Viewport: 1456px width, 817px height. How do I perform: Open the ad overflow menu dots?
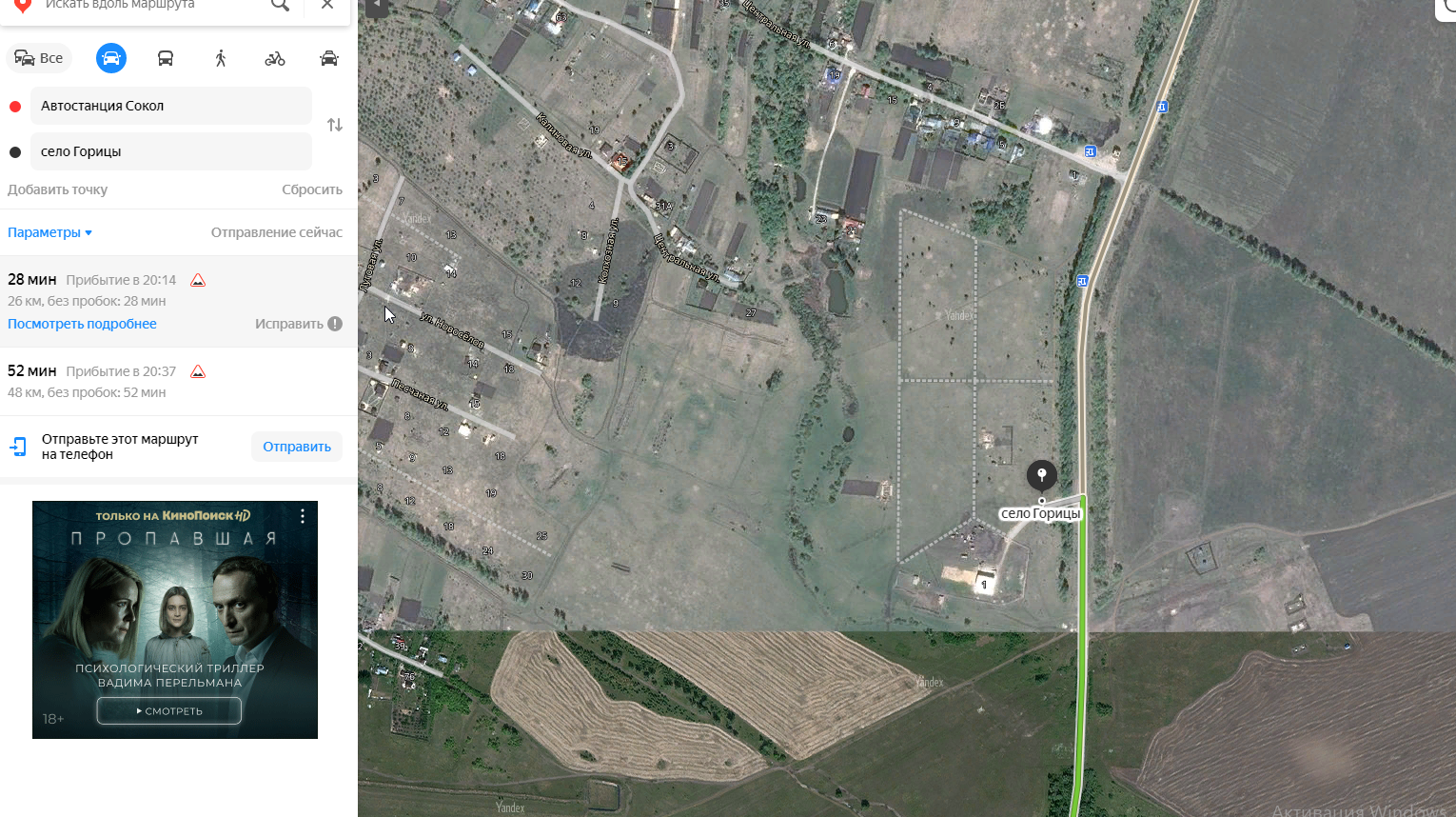tap(303, 516)
